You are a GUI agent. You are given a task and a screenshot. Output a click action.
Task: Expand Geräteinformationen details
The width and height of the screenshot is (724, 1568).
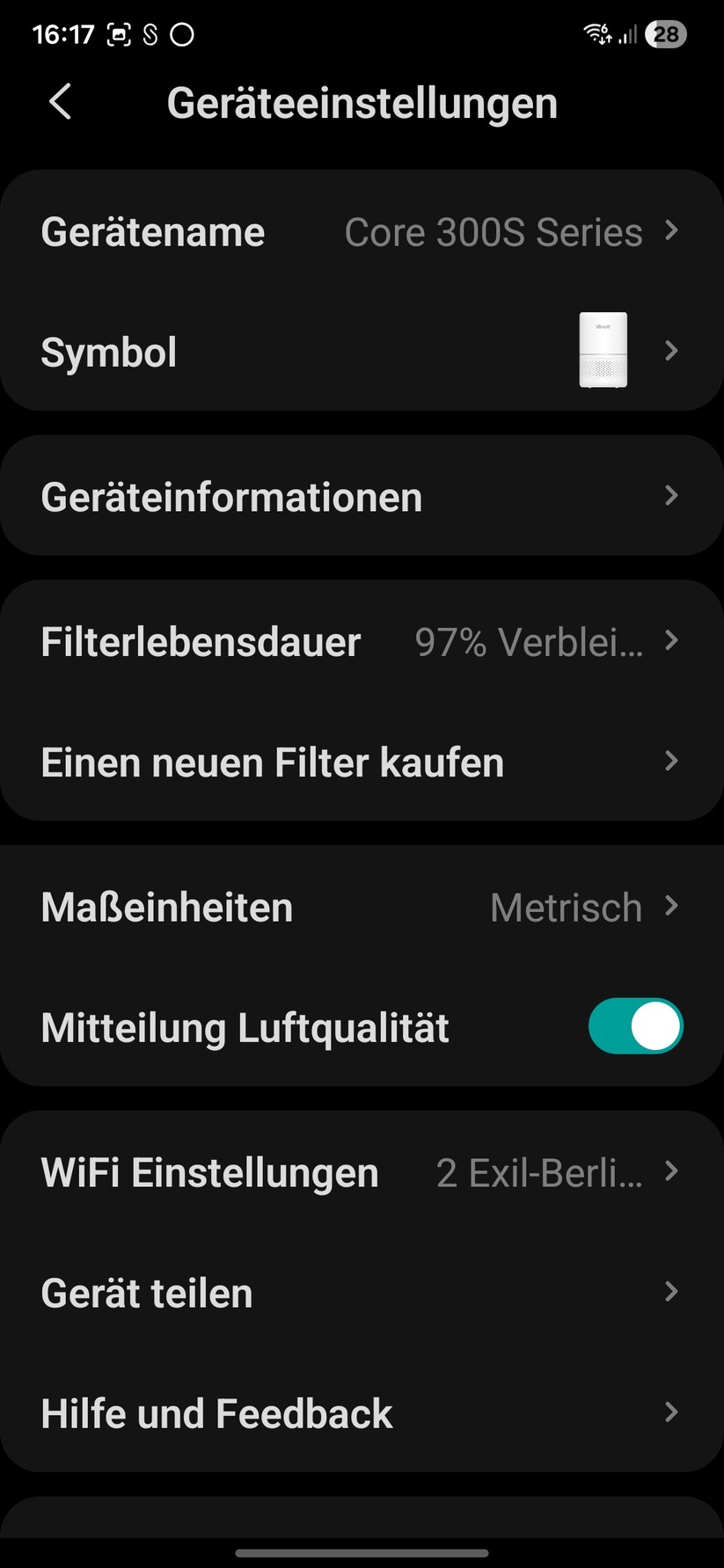361,496
